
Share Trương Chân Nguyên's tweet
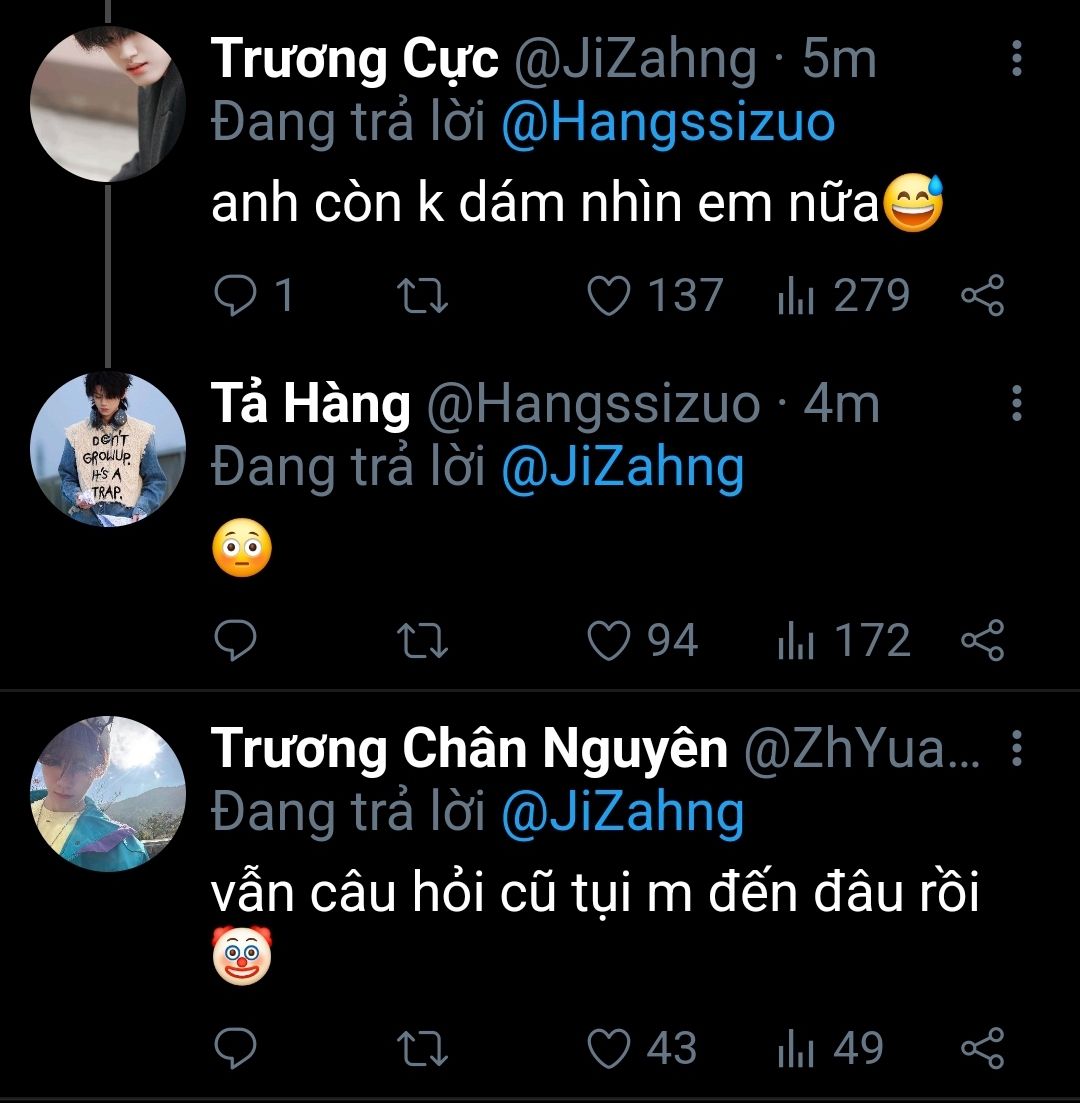(x=981, y=1048)
